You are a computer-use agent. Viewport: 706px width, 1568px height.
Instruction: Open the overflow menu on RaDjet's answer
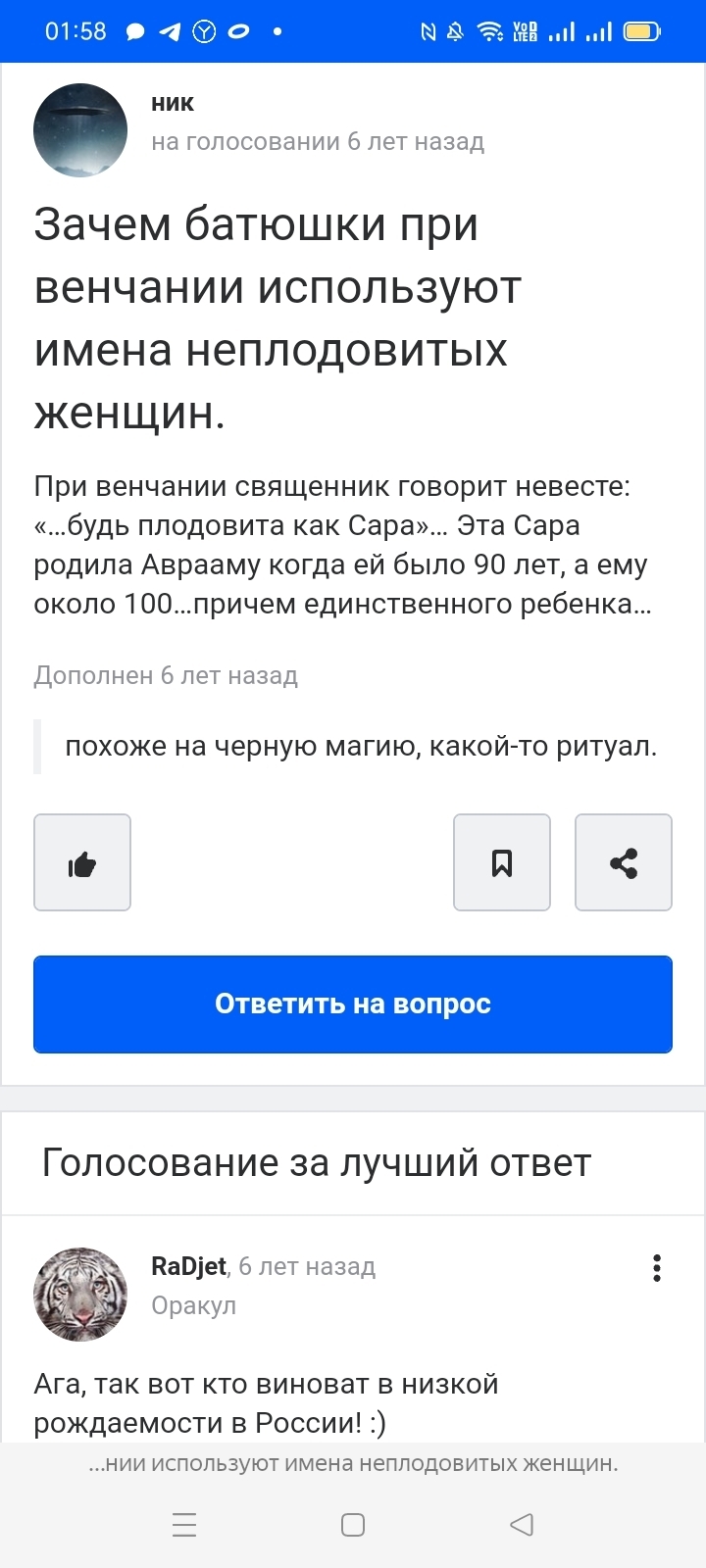pos(657,1268)
